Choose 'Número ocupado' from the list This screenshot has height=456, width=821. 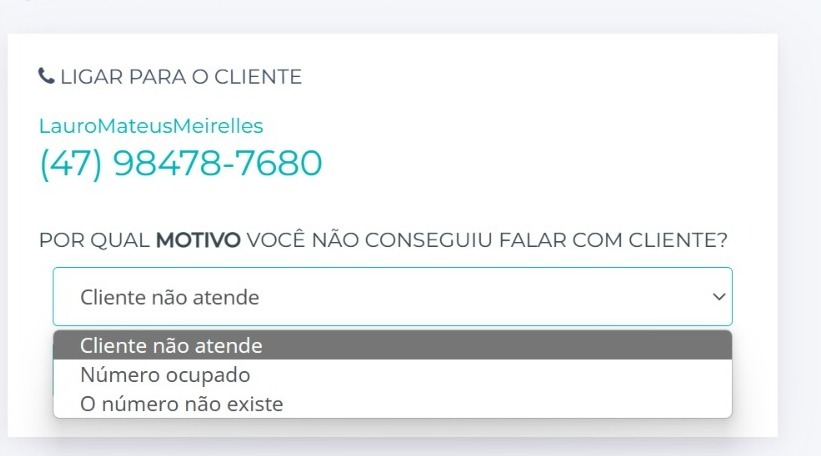(x=165, y=376)
